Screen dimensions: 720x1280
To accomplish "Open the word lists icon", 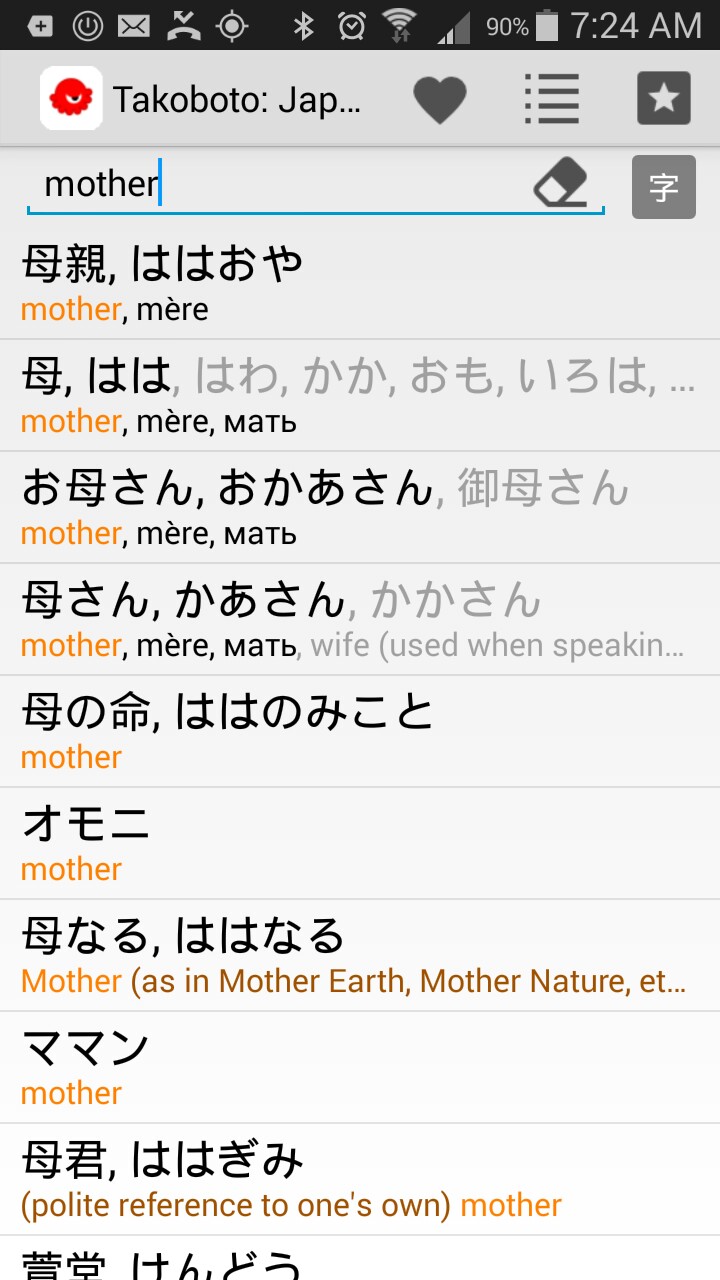I will [552, 99].
